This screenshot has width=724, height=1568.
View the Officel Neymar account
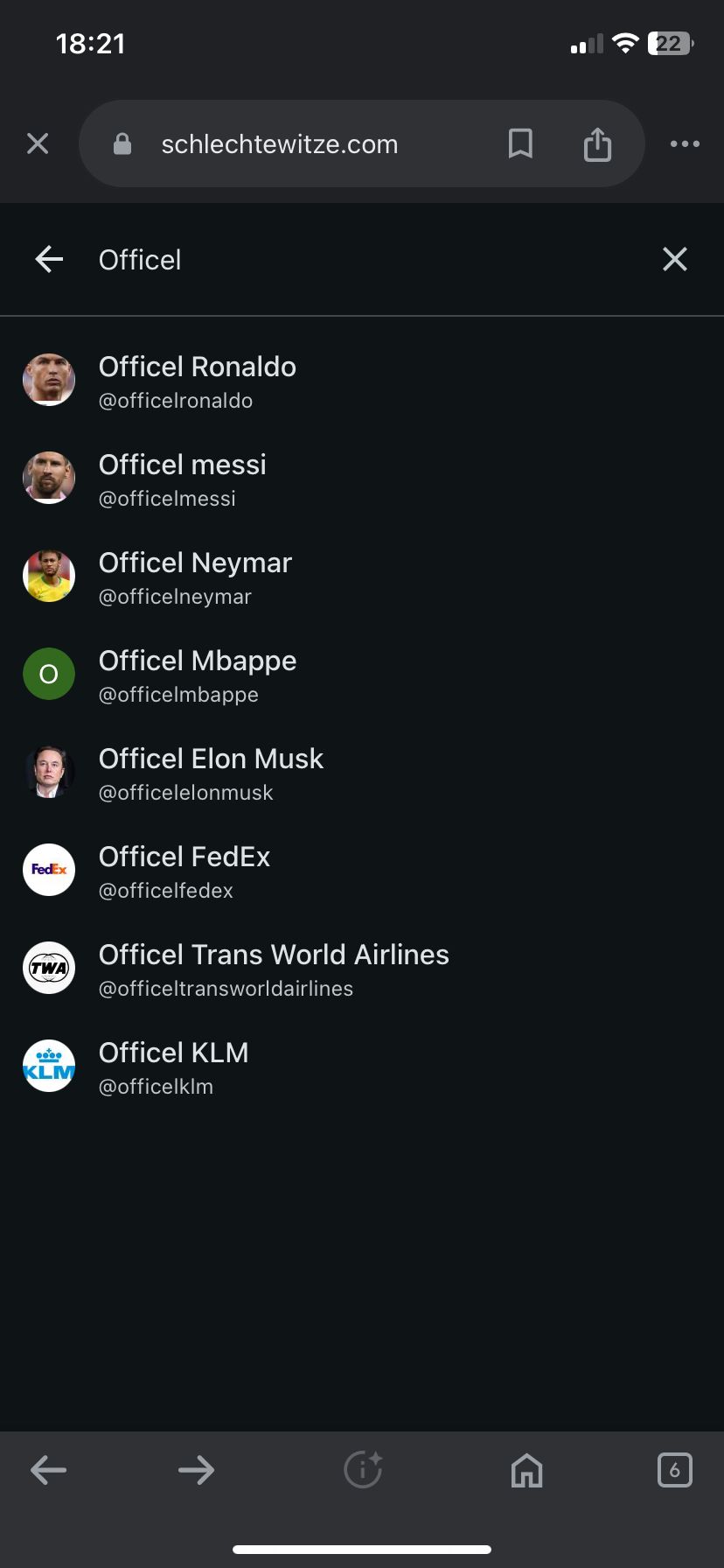(195, 577)
